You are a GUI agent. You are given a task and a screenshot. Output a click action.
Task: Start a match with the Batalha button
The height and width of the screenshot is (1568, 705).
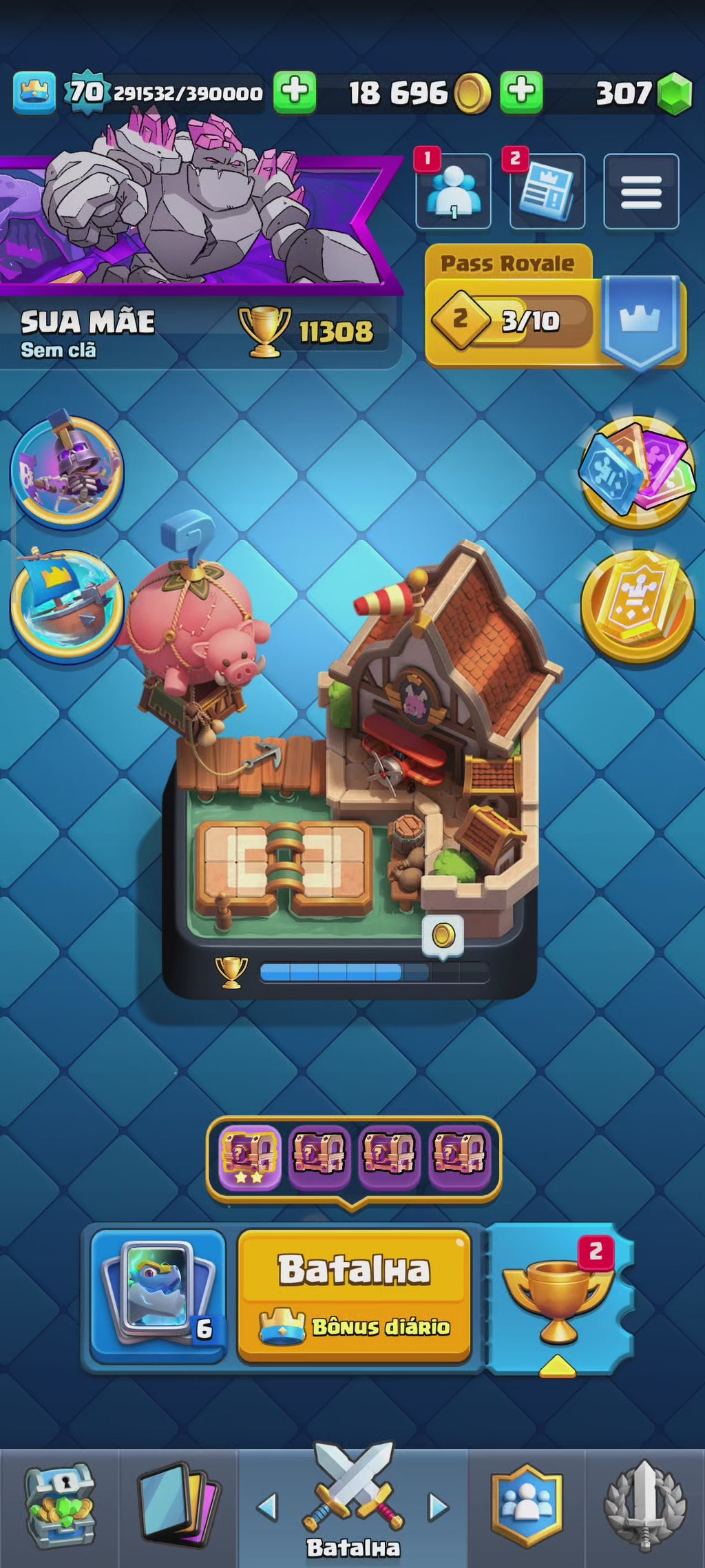(x=354, y=1295)
